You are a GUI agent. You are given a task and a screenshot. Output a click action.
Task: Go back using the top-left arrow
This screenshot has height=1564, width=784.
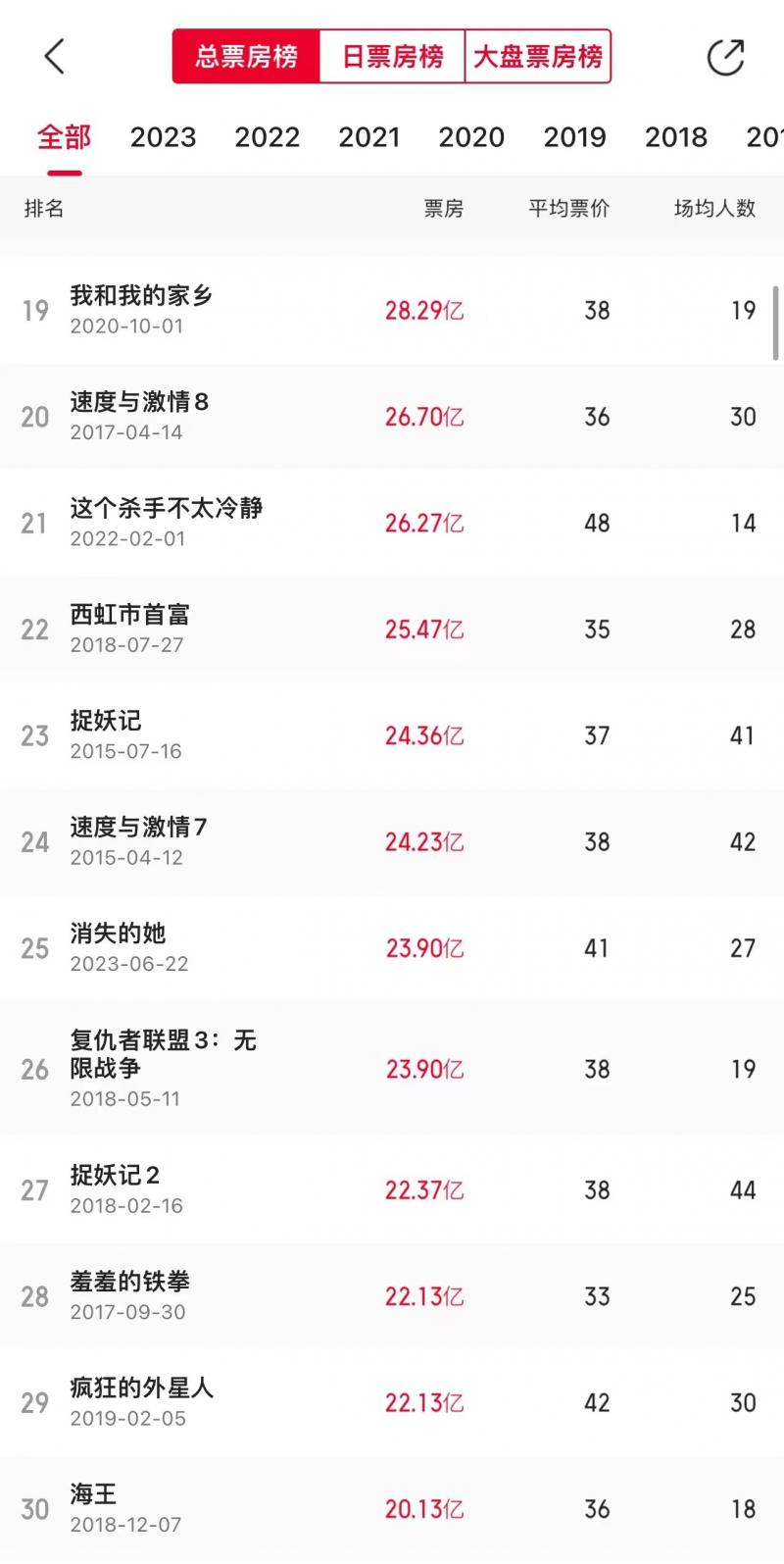coord(55,57)
